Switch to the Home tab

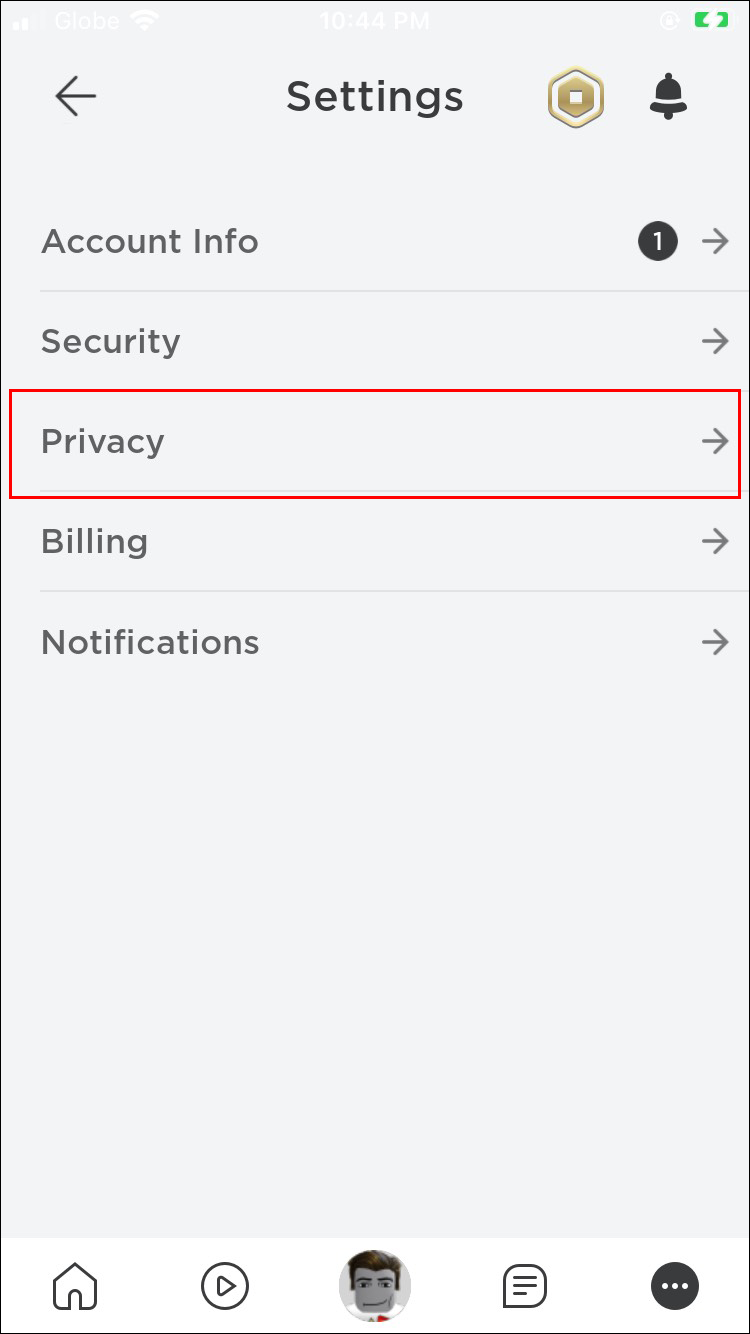coord(75,1285)
